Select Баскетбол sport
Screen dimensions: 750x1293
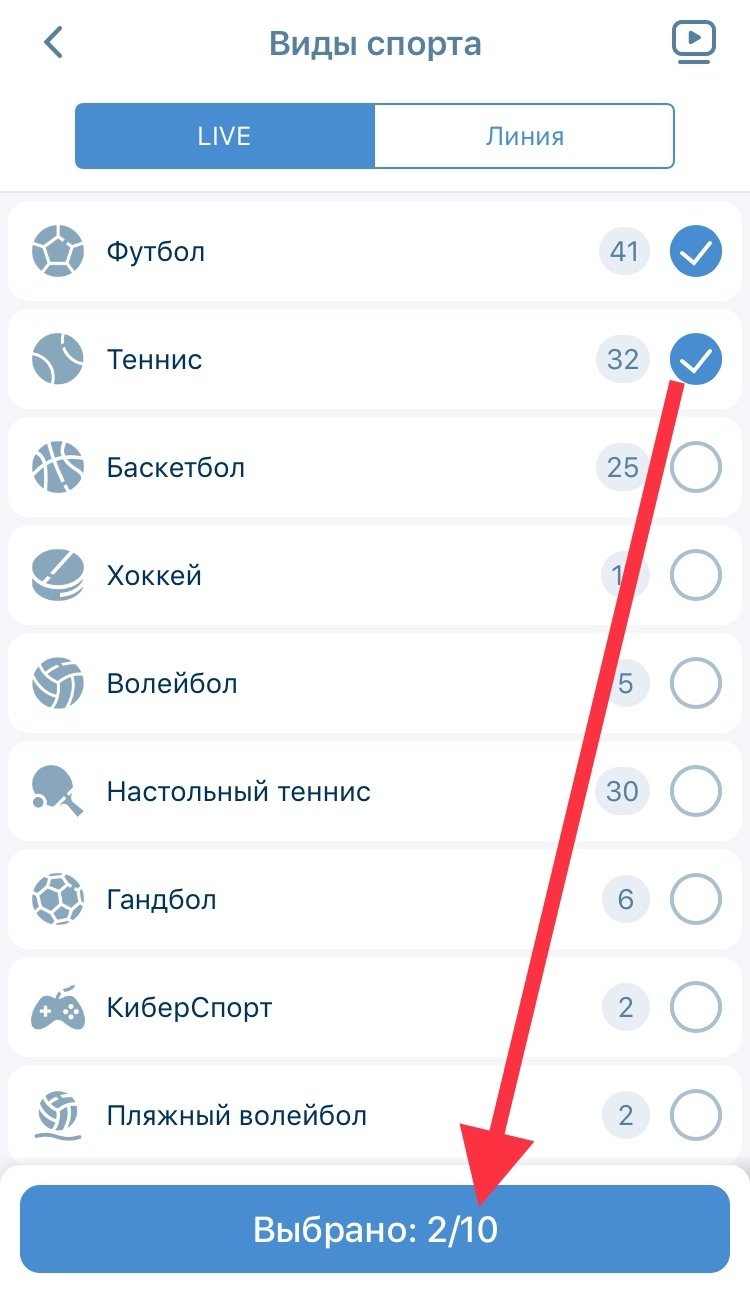coord(695,467)
